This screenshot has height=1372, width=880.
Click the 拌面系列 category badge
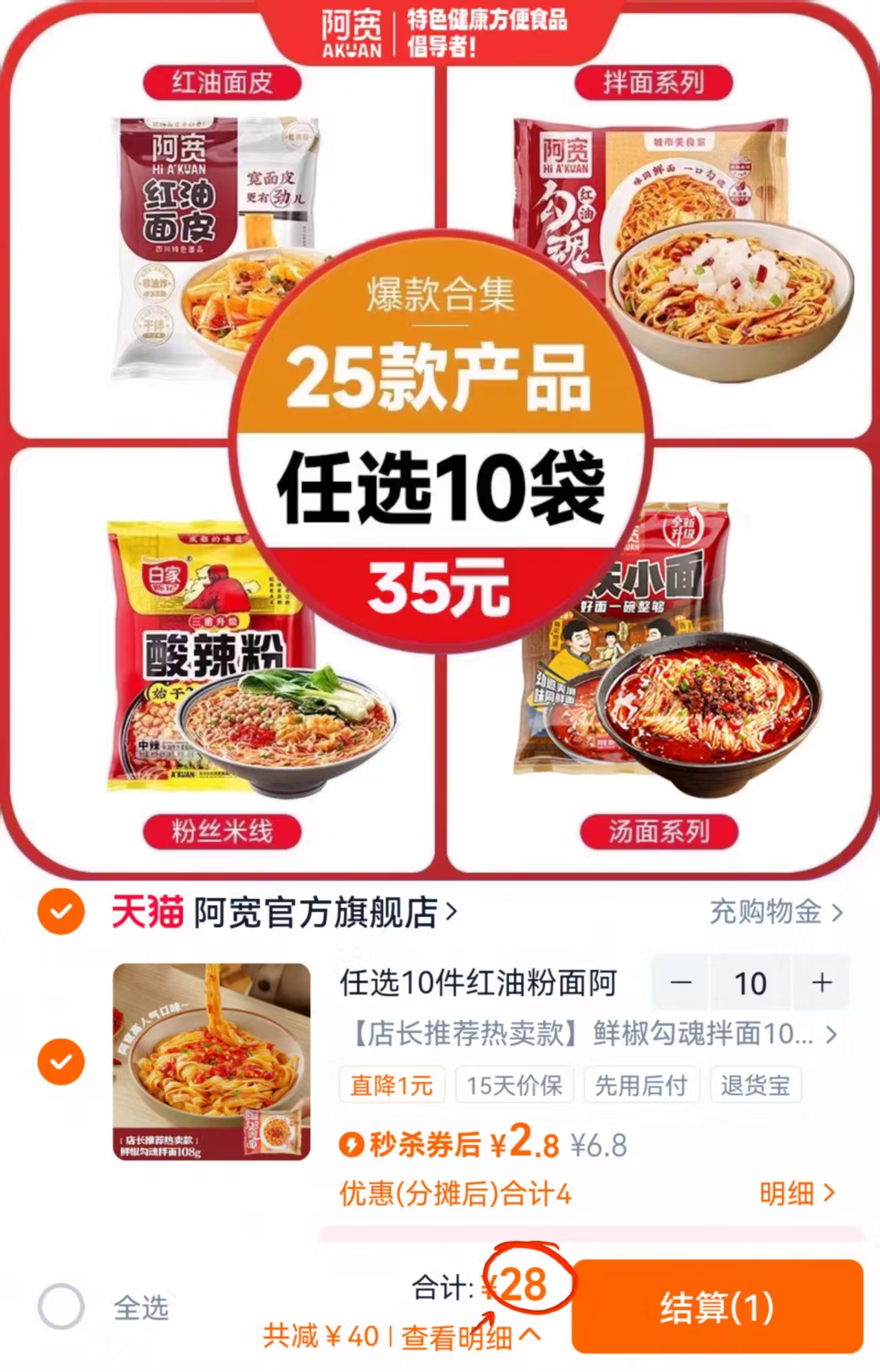pyautogui.click(x=654, y=81)
